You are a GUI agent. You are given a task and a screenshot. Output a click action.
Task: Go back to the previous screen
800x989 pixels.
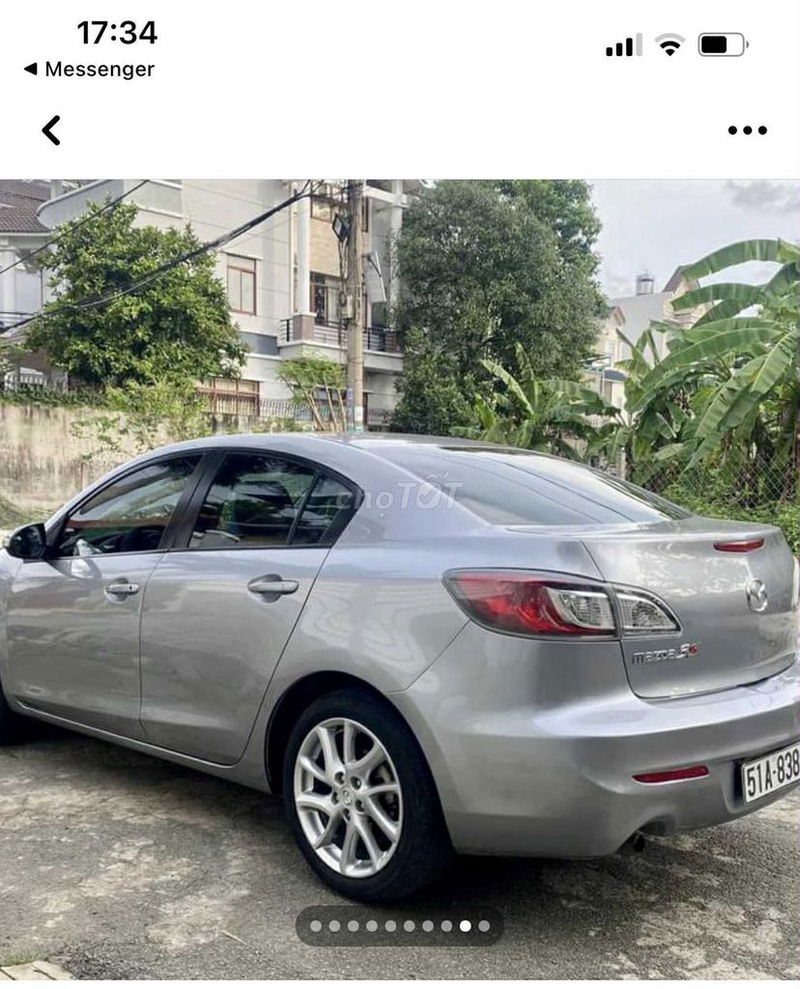click(x=51, y=130)
